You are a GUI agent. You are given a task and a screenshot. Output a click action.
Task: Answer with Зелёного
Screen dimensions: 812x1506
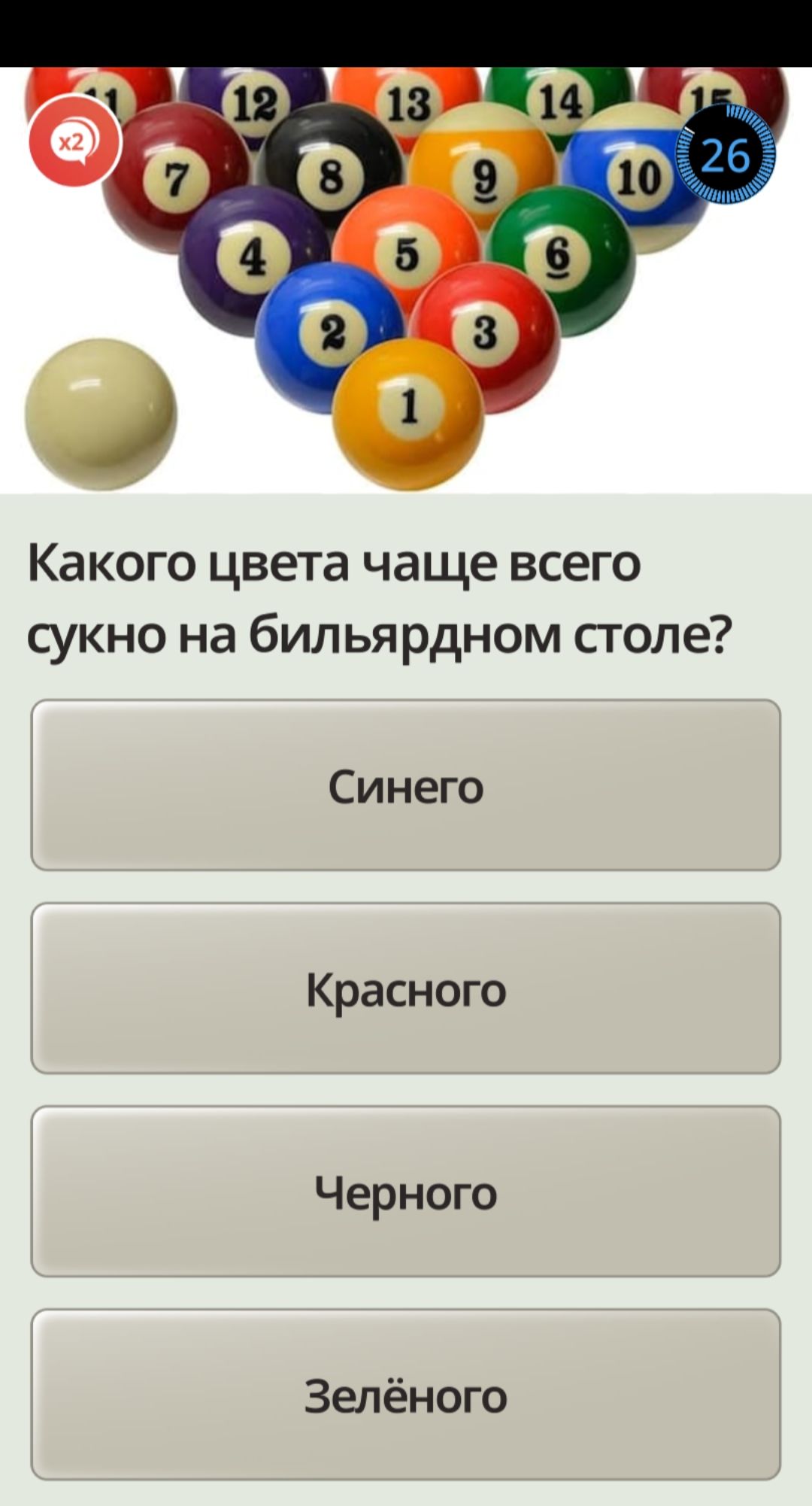point(406,1395)
